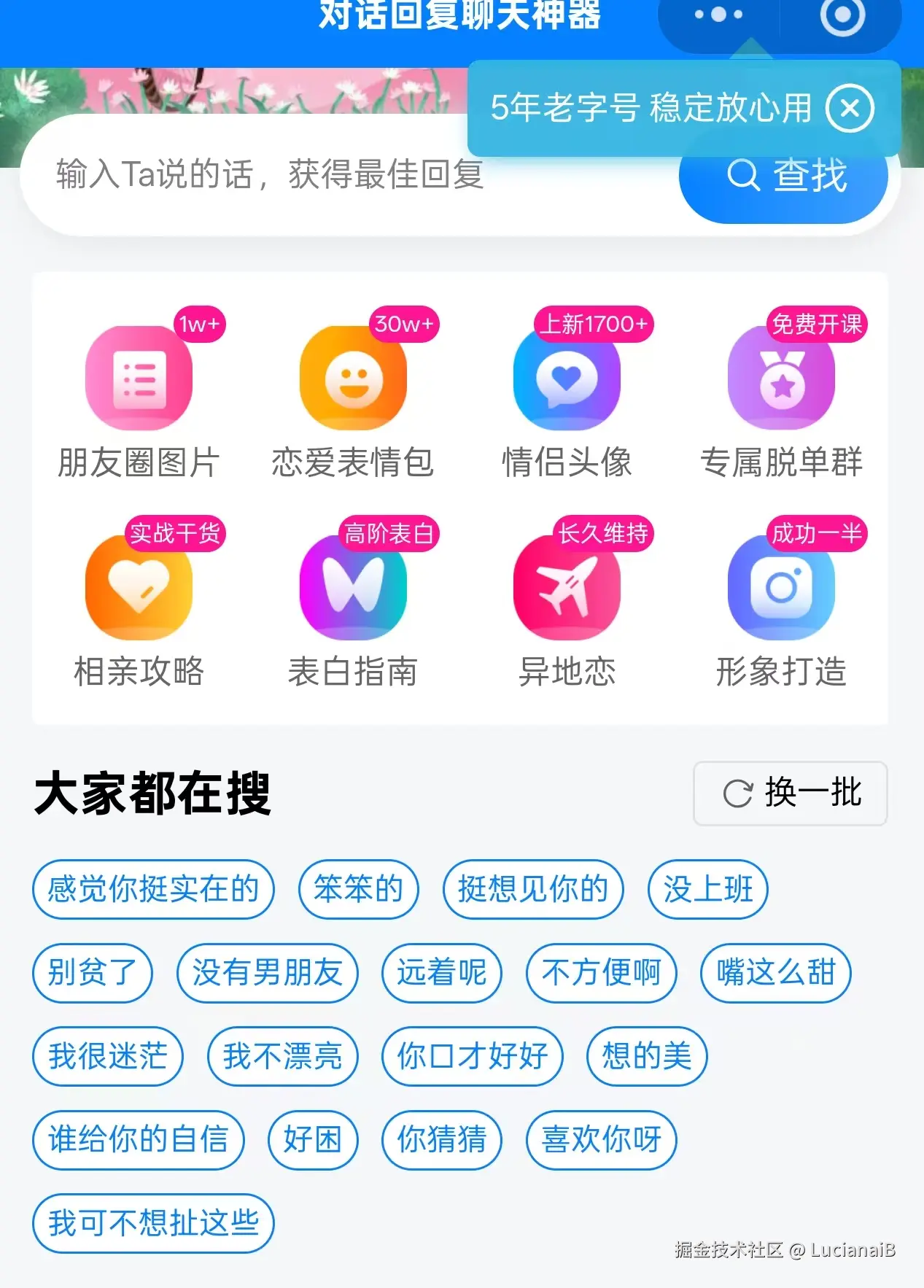The height and width of the screenshot is (1288, 924).
Task: Click the 没上班 tag
Action: coord(707,890)
